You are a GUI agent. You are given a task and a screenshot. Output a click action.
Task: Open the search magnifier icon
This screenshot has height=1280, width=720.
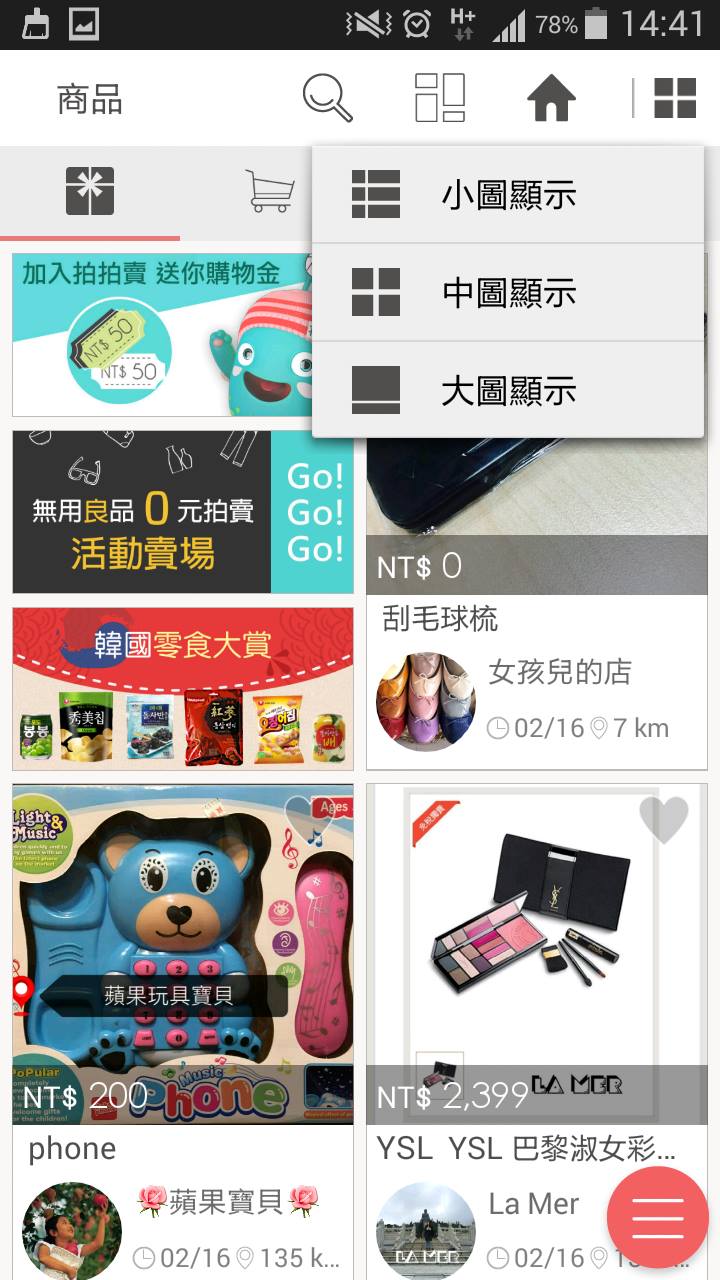click(328, 98)
